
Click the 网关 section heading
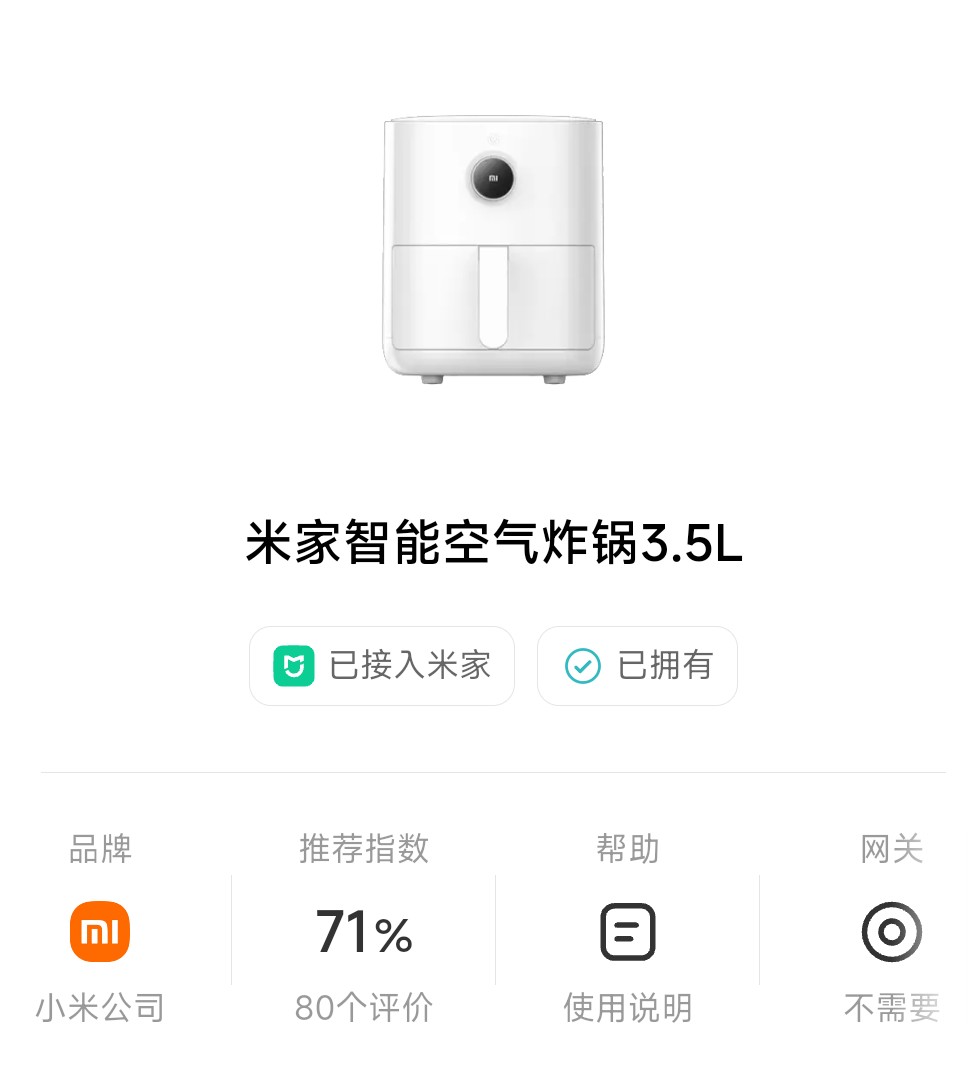coord(891,848)
